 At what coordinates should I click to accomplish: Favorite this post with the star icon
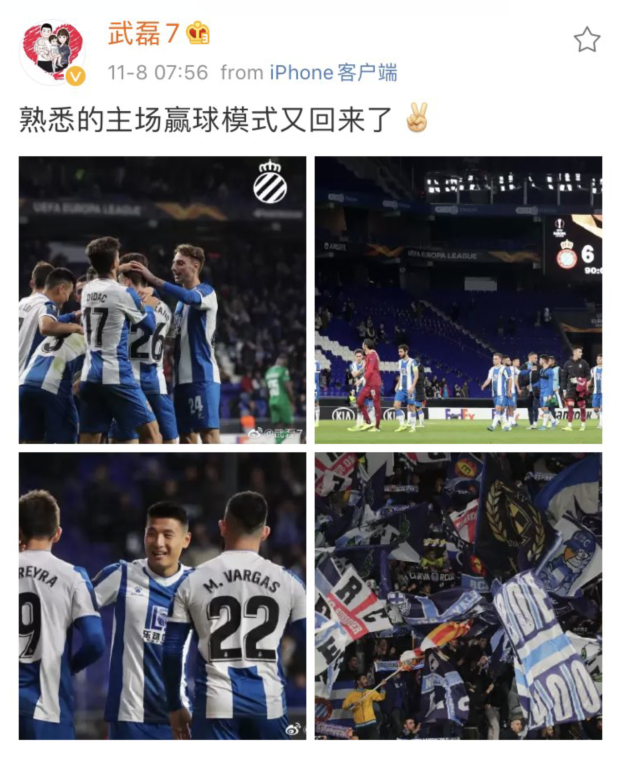point(586,40)
